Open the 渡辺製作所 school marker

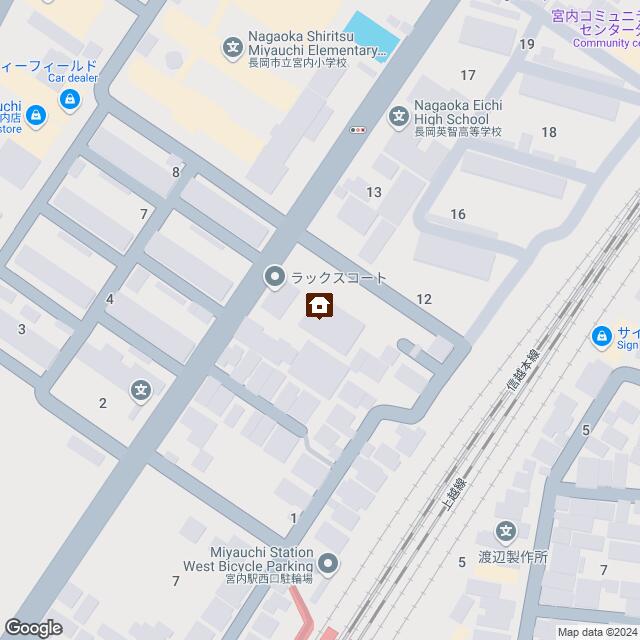(x=506, y=532)
